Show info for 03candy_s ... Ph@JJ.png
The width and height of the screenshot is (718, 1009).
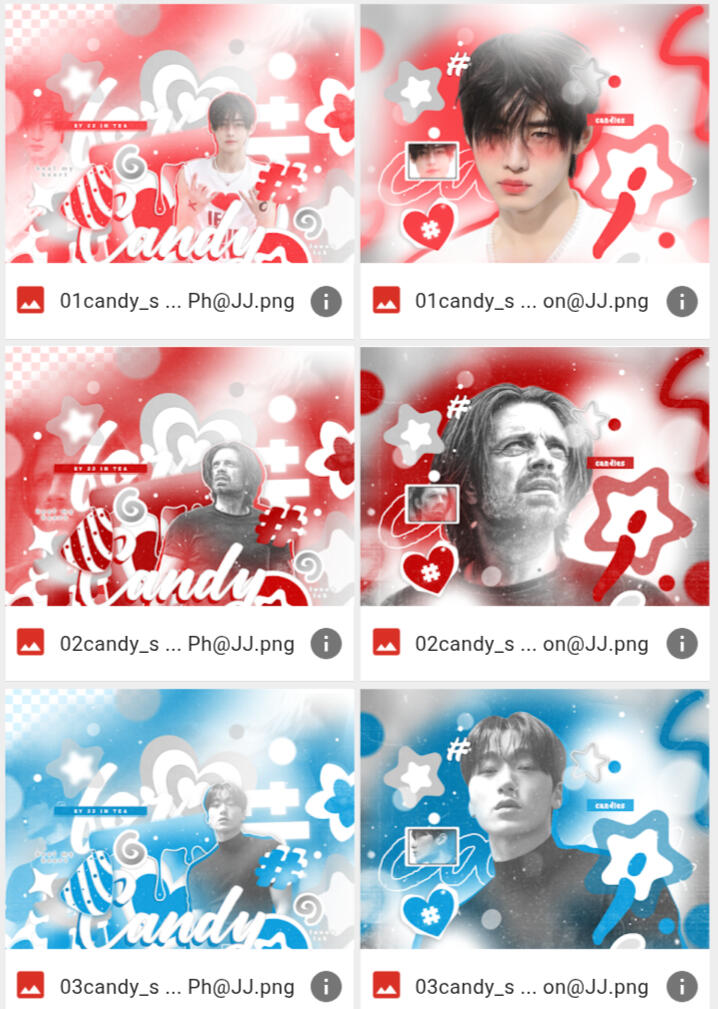click(326, 986)
